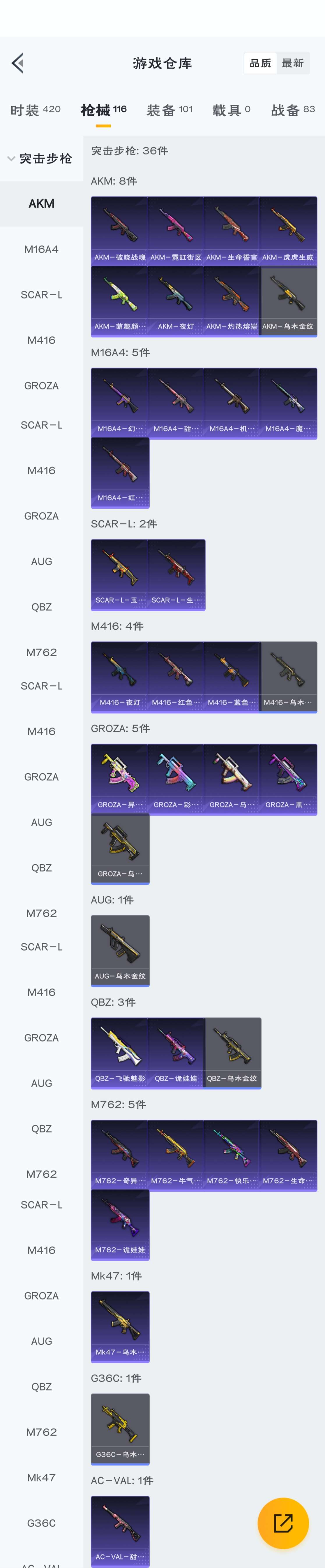Image resolution: width=325 pixels, height=1568 pixels.
Task: View the AUG-乌木金纹 item
Action: coord(120,950)
